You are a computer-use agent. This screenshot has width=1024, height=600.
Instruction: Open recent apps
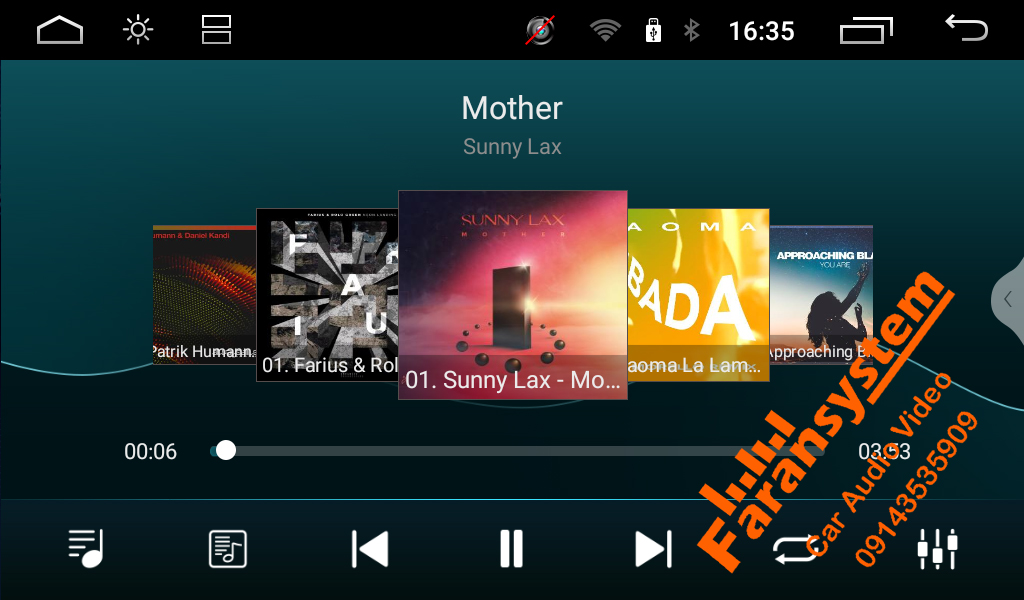pyautogui.click(x=866, y=30)
